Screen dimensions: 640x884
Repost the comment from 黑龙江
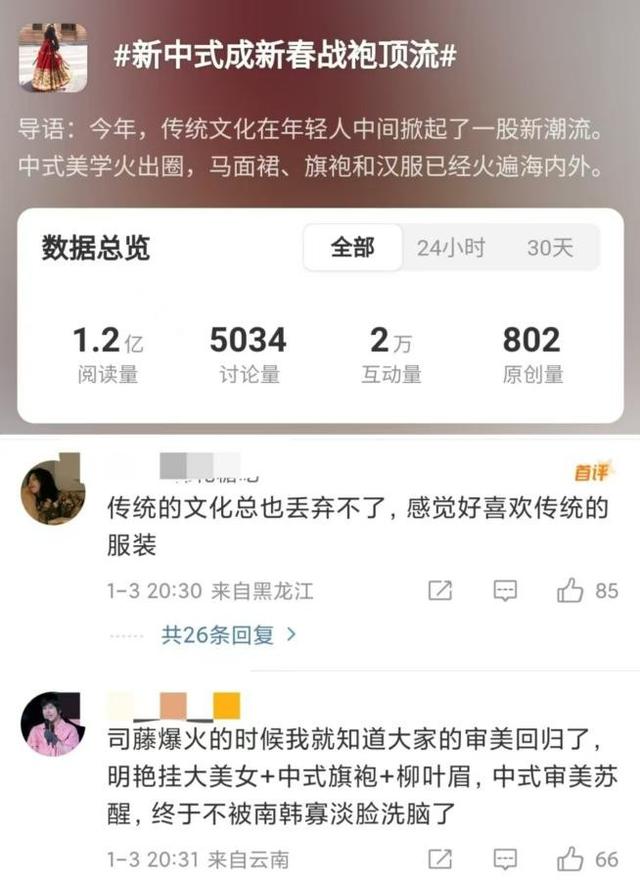(440, 591)
